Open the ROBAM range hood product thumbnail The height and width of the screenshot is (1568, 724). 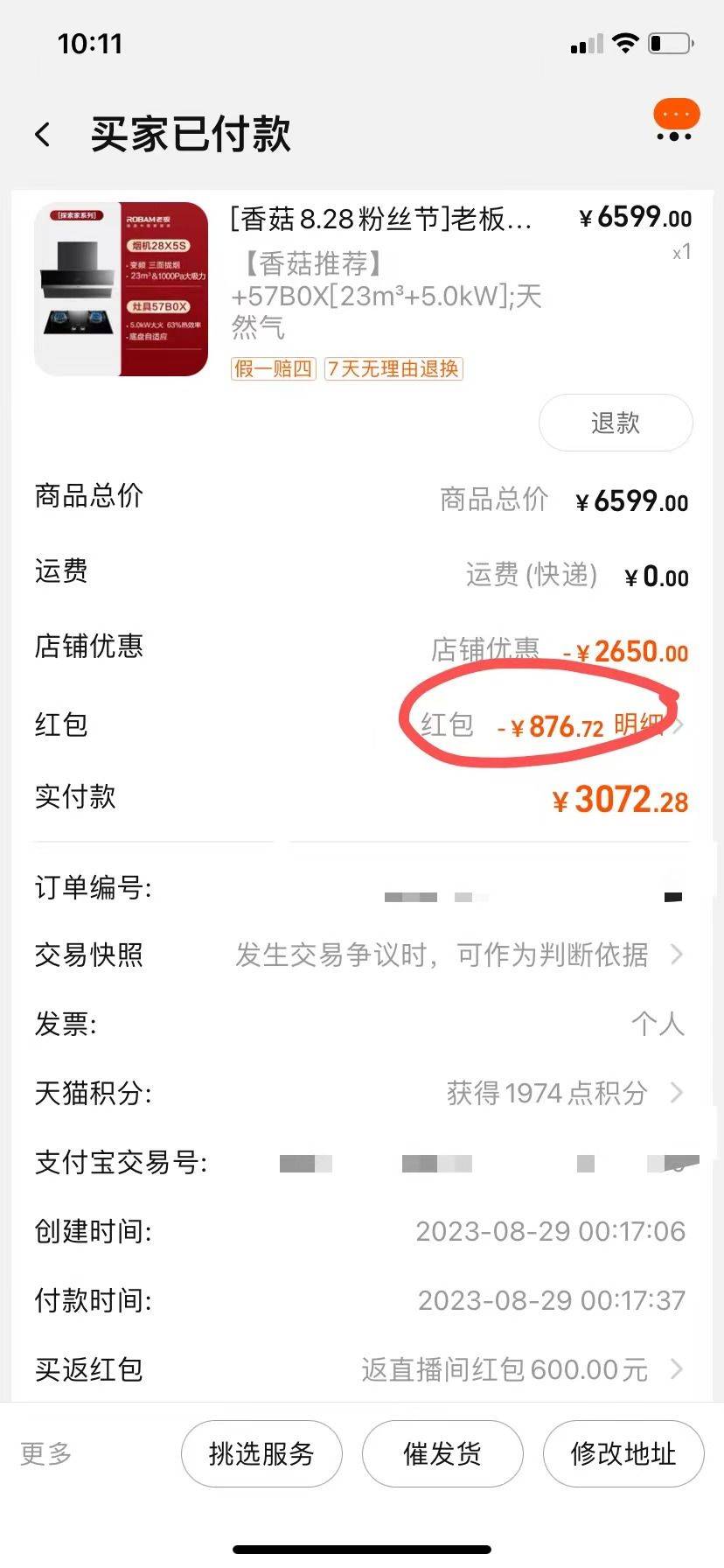click(122, 290)
